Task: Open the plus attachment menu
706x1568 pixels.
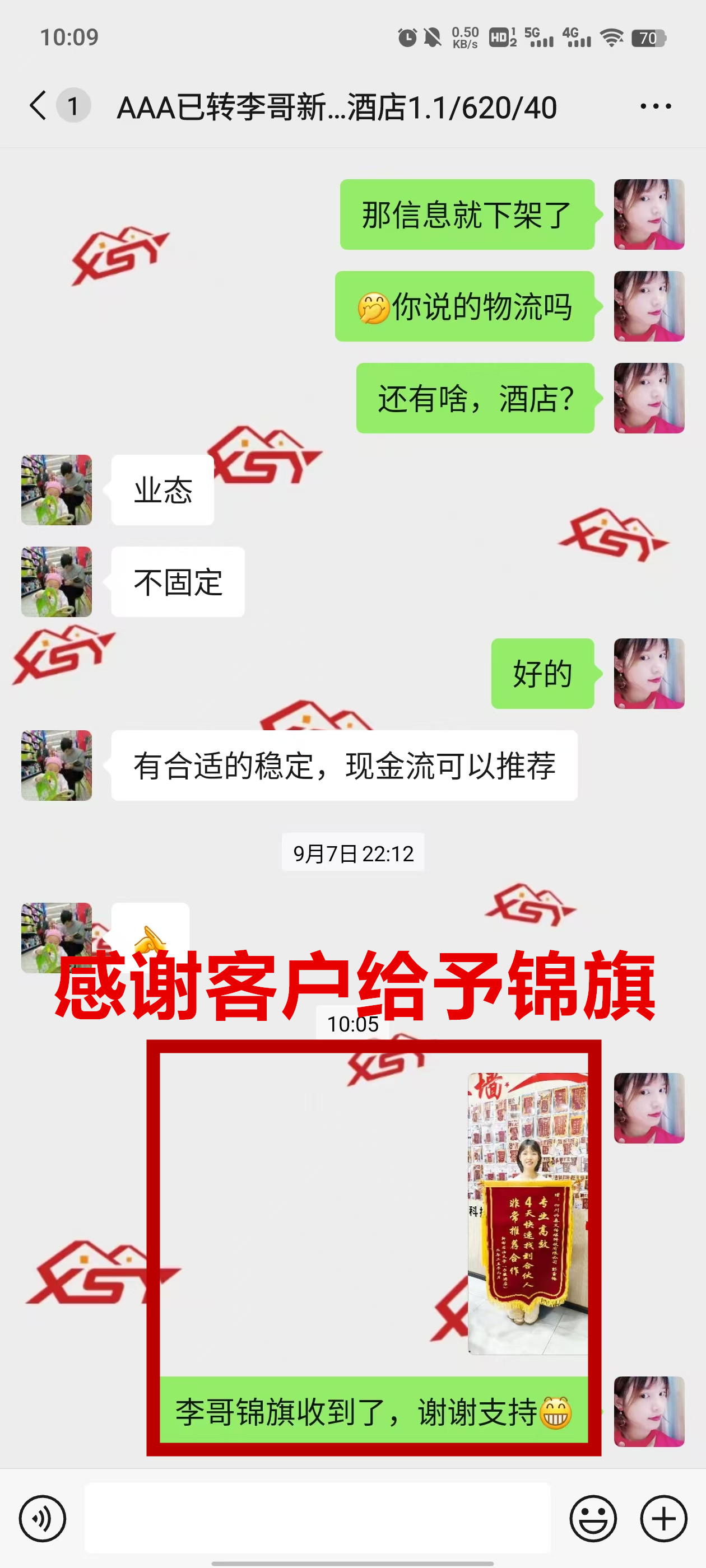Action: 663,1518
